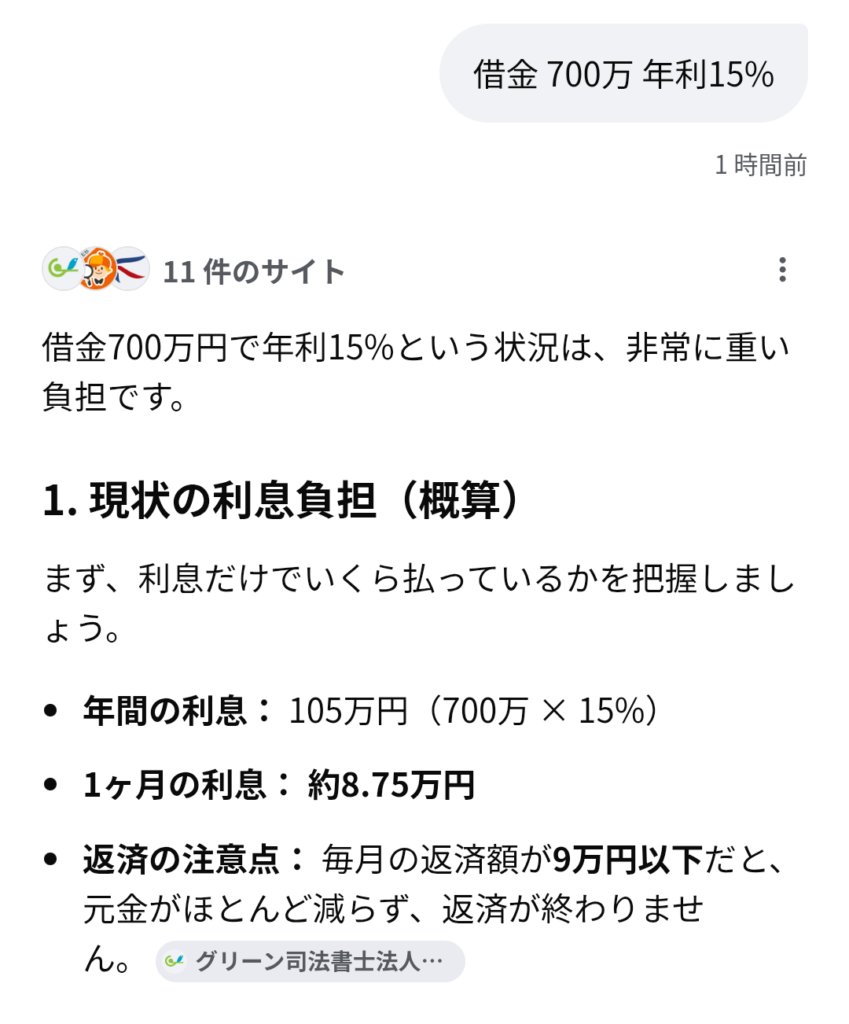Open the グリーン司法書士法人 source chip
Image resolution: width=849 pixels, height=1024 pixels.
tap(310, 961)
